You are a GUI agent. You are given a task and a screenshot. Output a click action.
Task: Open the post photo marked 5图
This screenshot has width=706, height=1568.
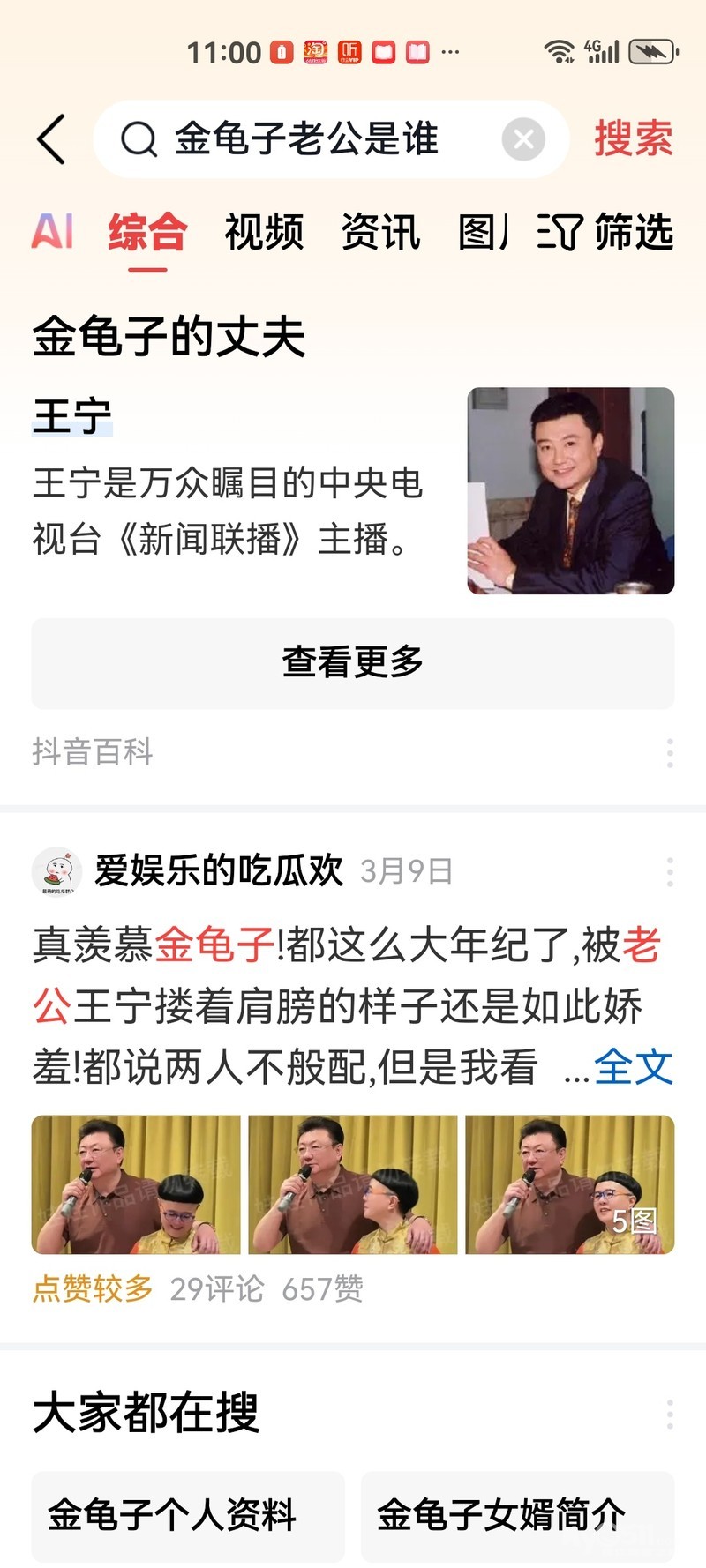click(570, 1184)
